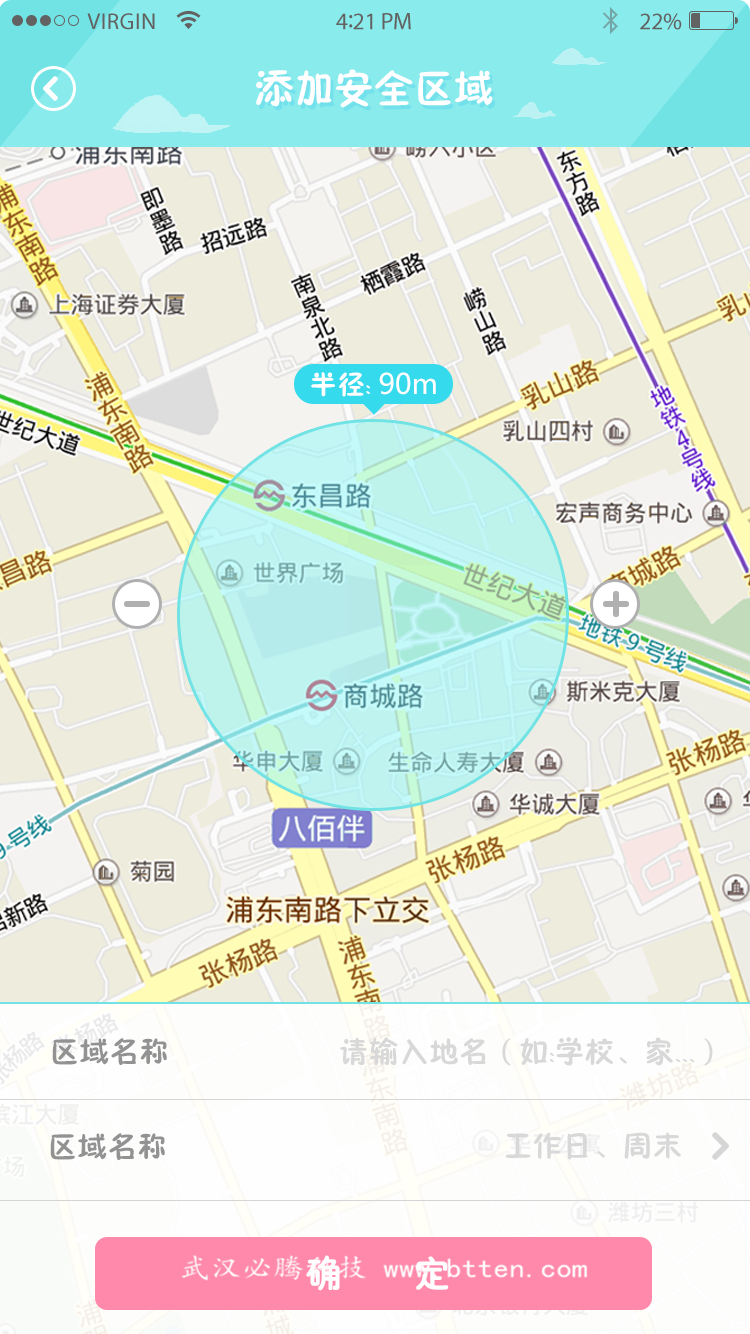The width and height of the screenshot is (750, 1334).
Task: Confirm with the pink 确定 button
Action: pos(373,1273)
